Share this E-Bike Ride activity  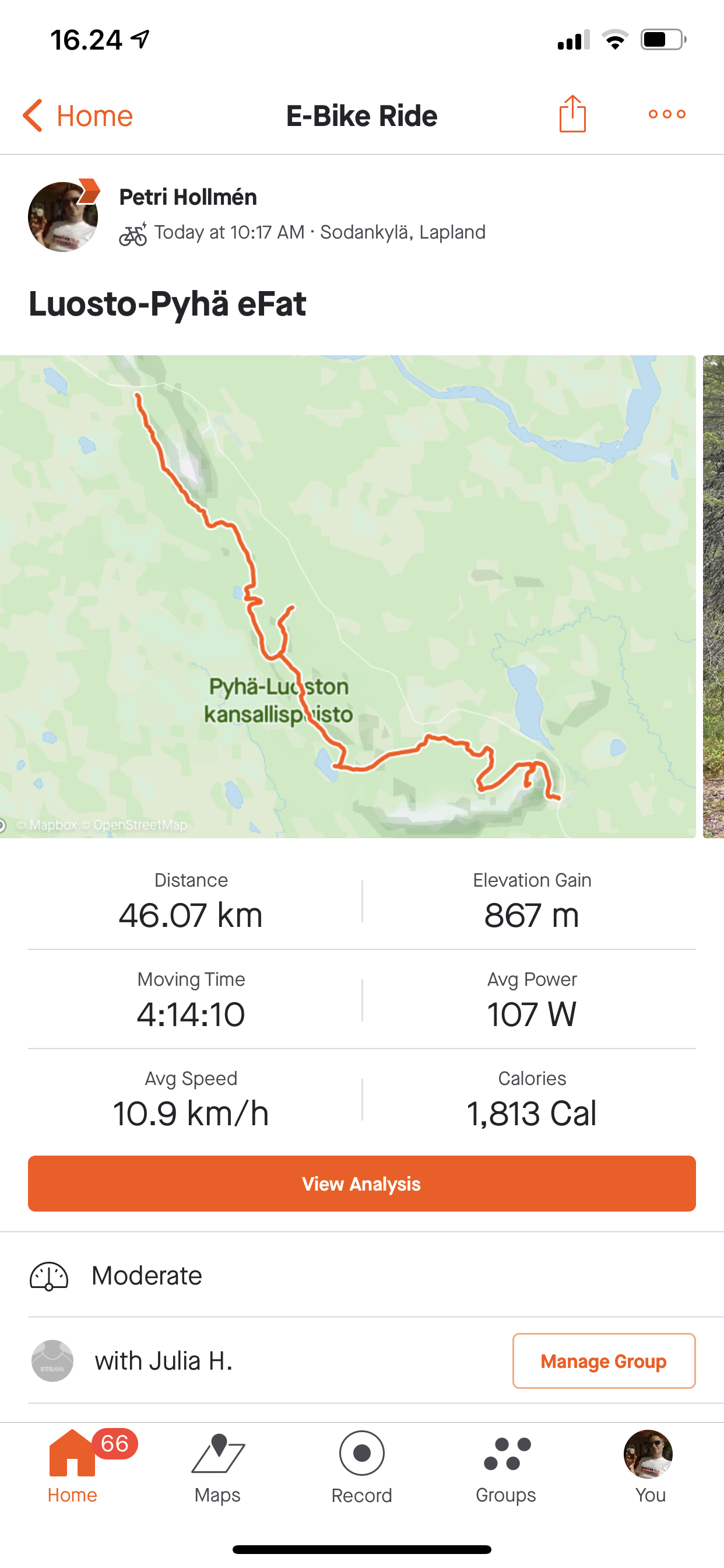tap(572, 114)
